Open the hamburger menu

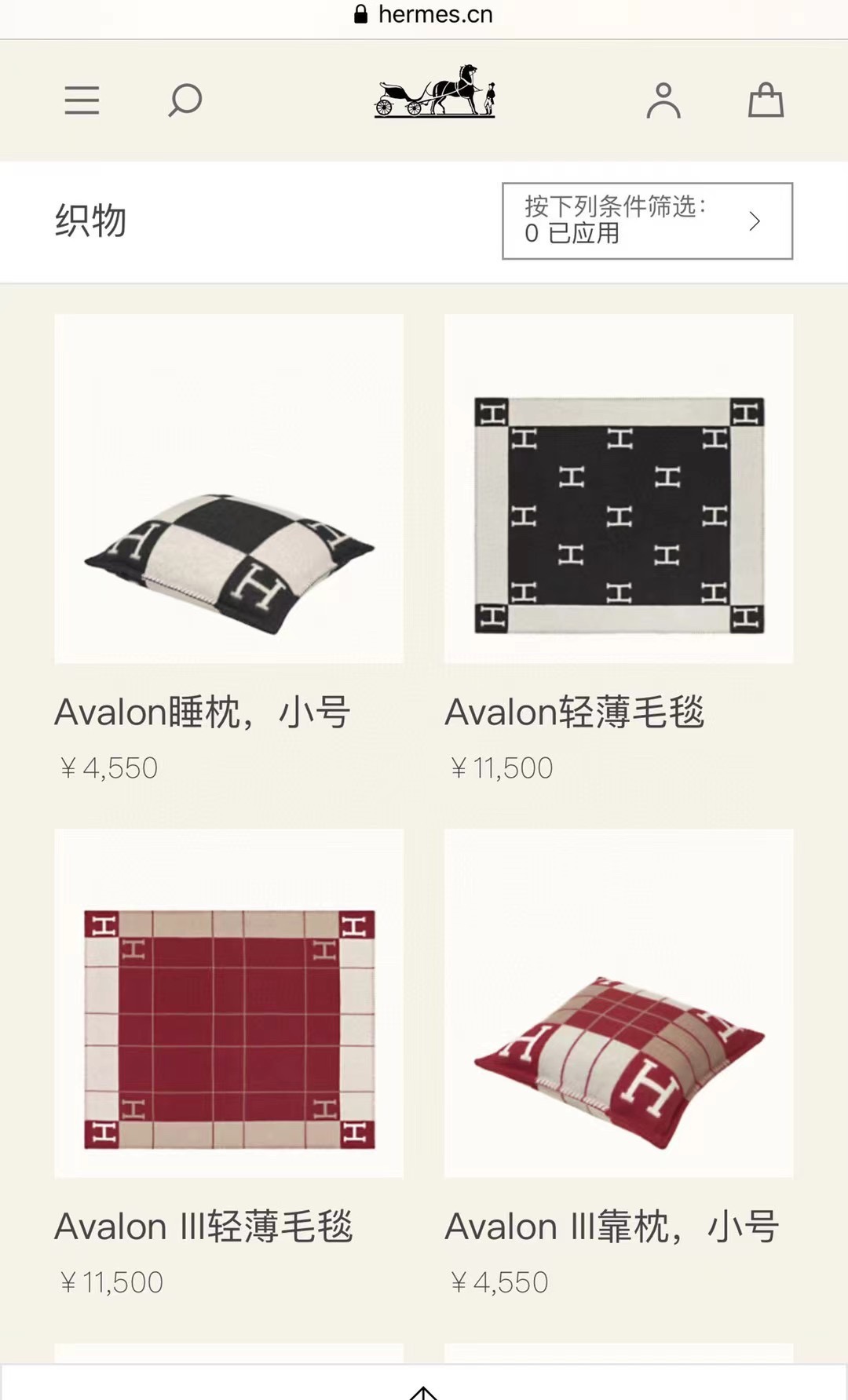click(82, 100)
